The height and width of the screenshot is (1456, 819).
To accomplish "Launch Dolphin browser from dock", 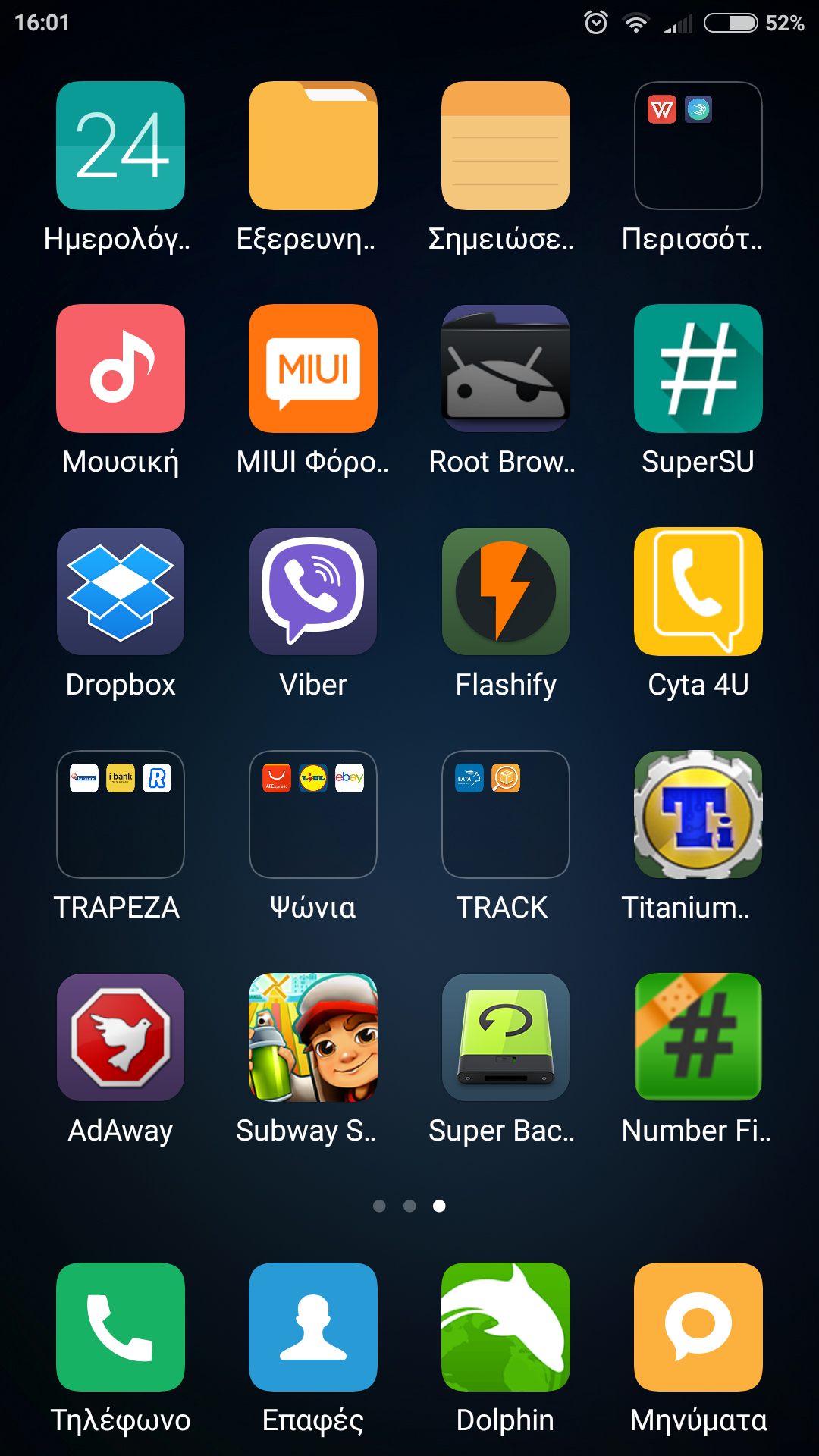I will coord(506,1327).
